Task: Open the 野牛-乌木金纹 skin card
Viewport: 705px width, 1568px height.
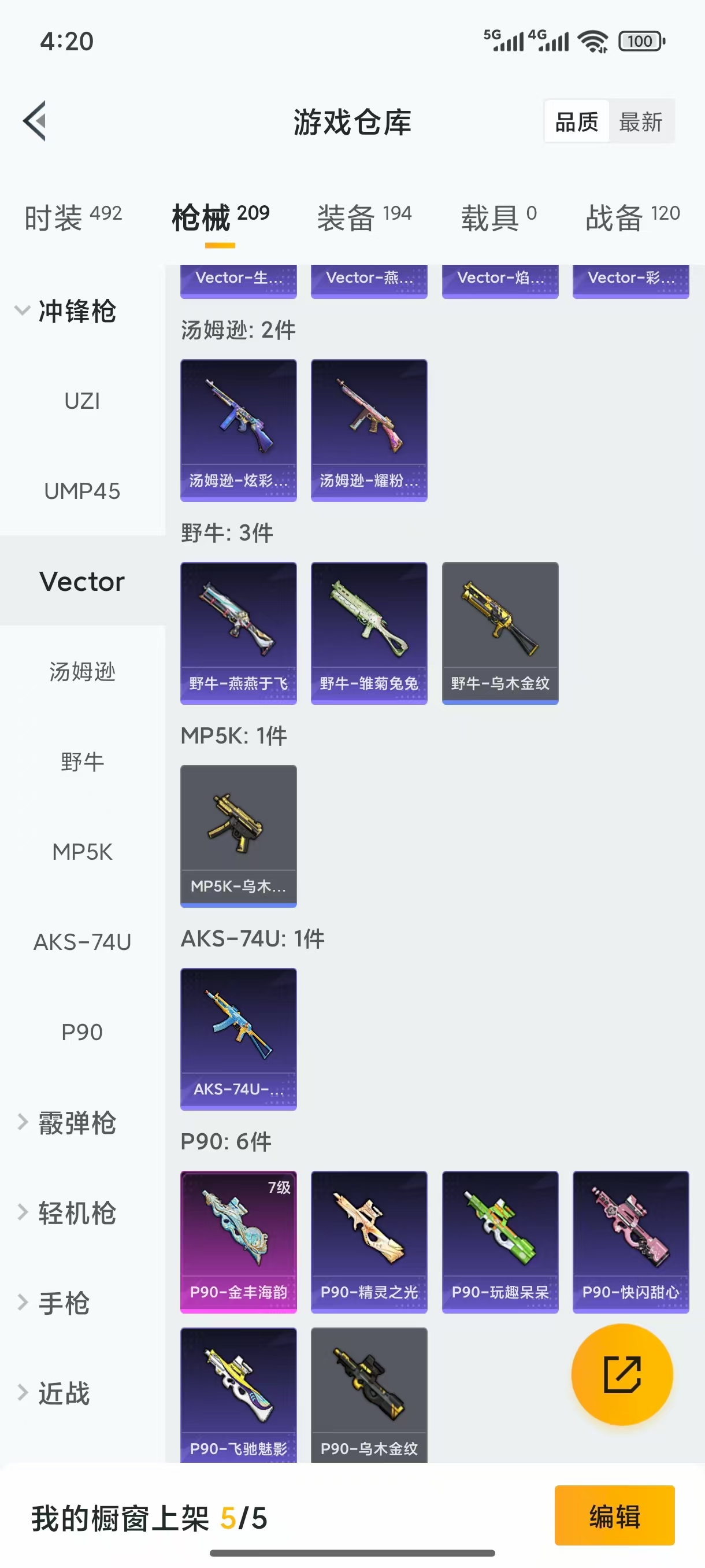Action: tap(500, 633)
